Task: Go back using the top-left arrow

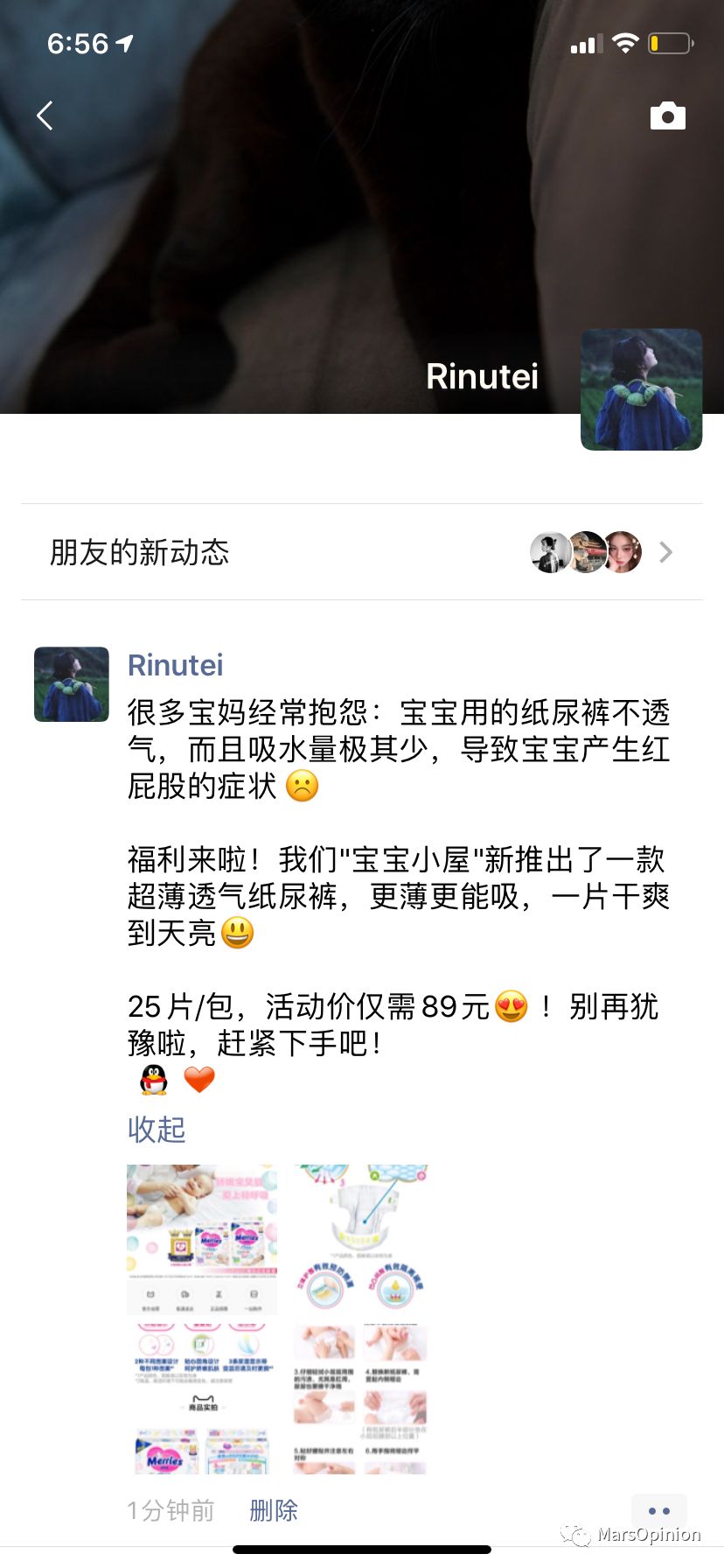Action: coord(45,115)
